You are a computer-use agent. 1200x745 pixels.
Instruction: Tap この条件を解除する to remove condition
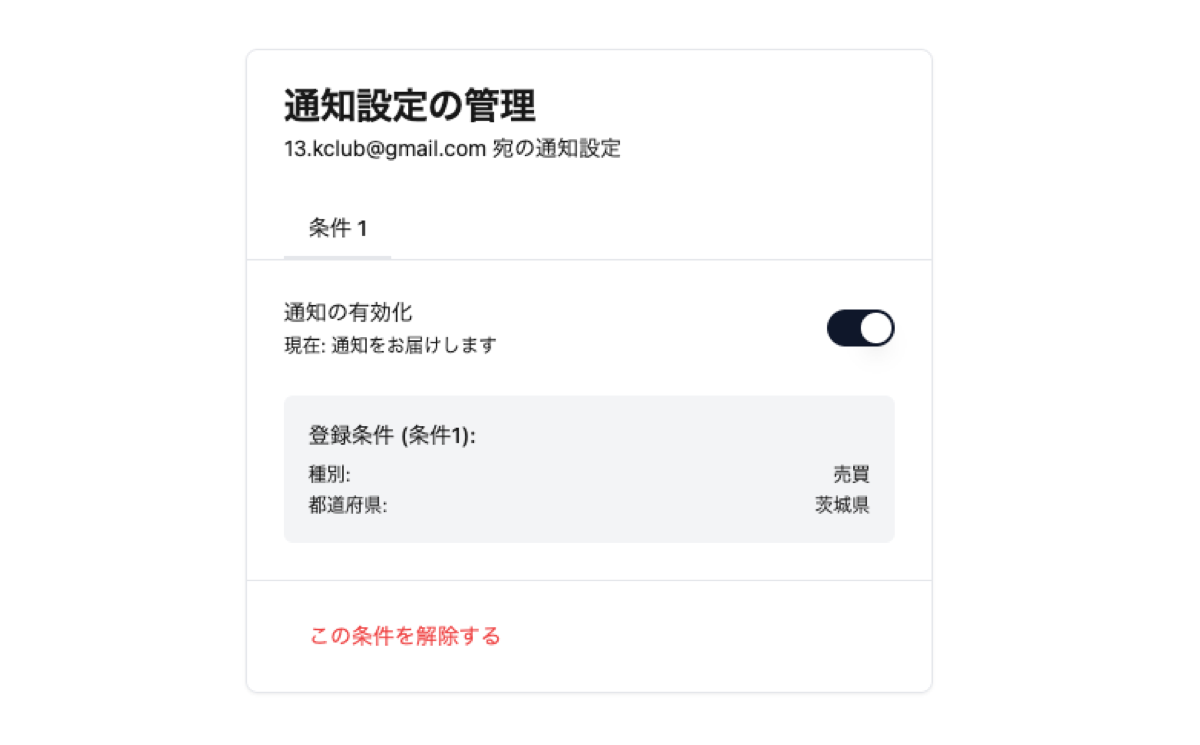pyautogui.click(x=405, y=636)
